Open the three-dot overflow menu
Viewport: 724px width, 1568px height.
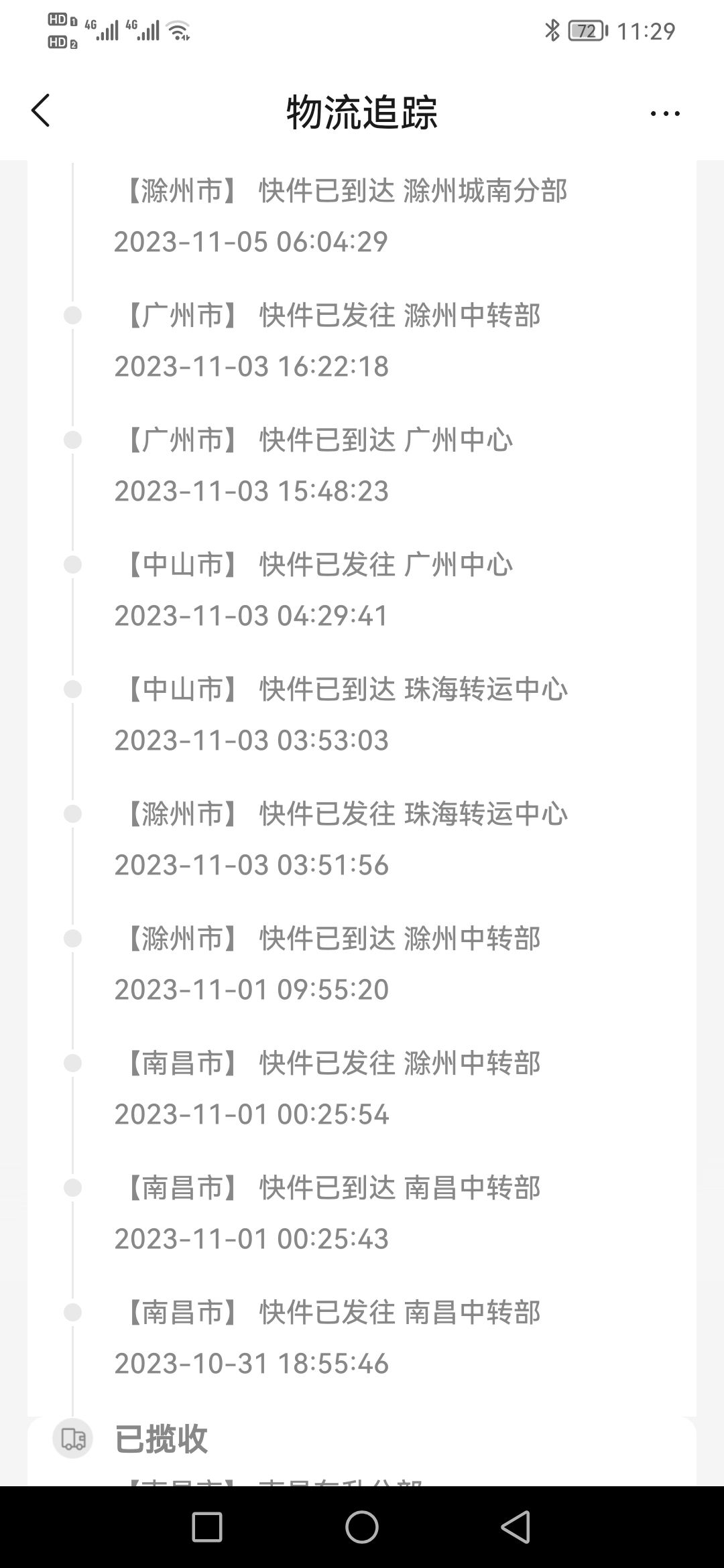click(665, 113)
